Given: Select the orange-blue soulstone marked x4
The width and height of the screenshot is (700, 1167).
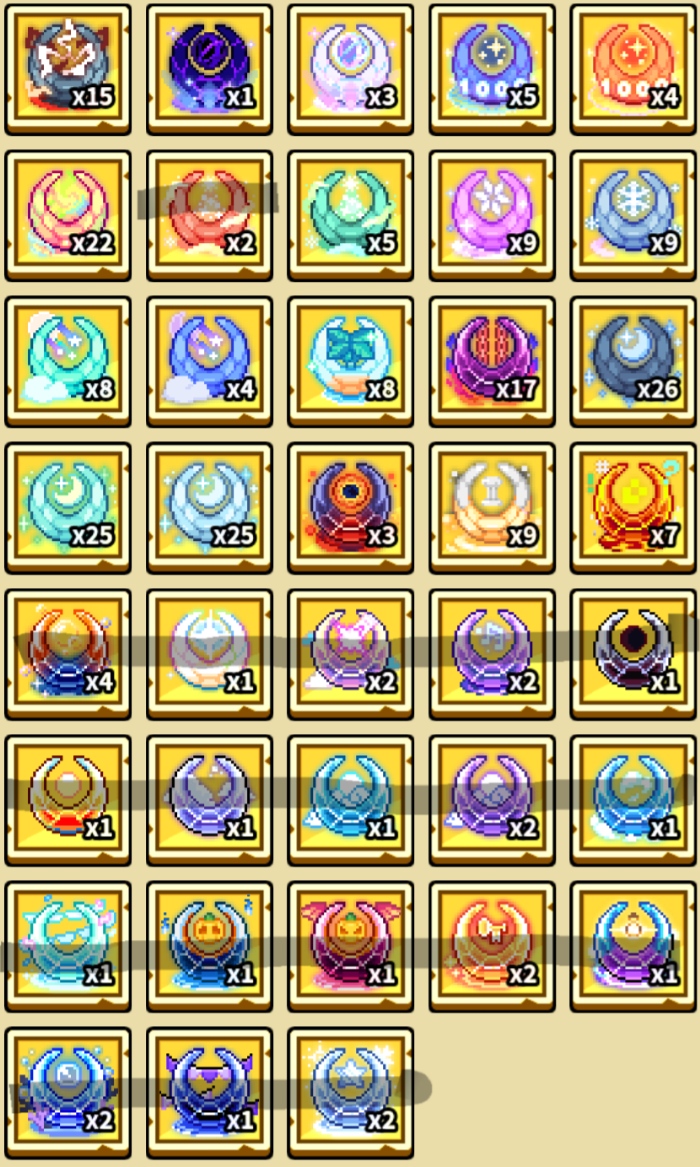Looking at the screenshot, I should tap(68, 654).
